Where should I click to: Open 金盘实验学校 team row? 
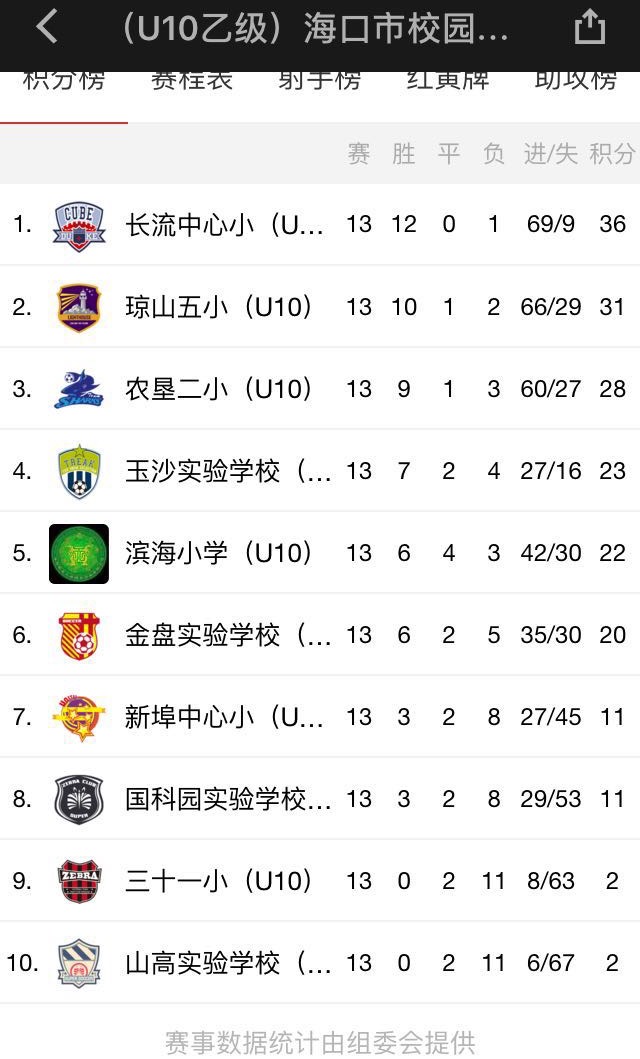[x=228, y=635]
